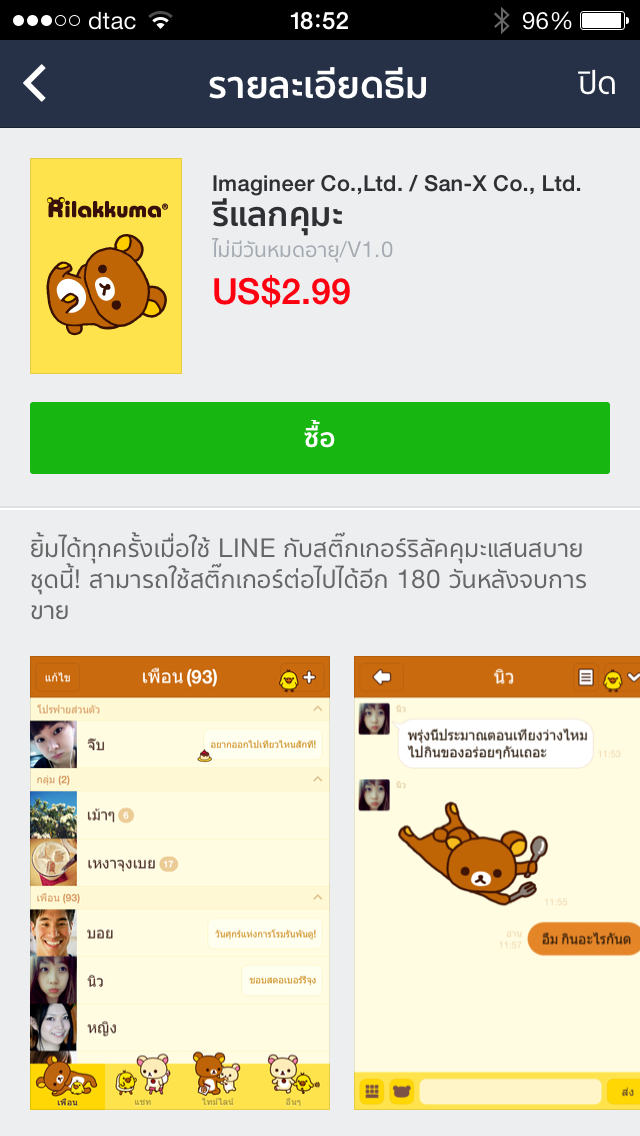Image resolution: width=640 pixels, height=1136 pixels.
Task: Open the chat preview screenshot
Action: (x=497, y=882)
